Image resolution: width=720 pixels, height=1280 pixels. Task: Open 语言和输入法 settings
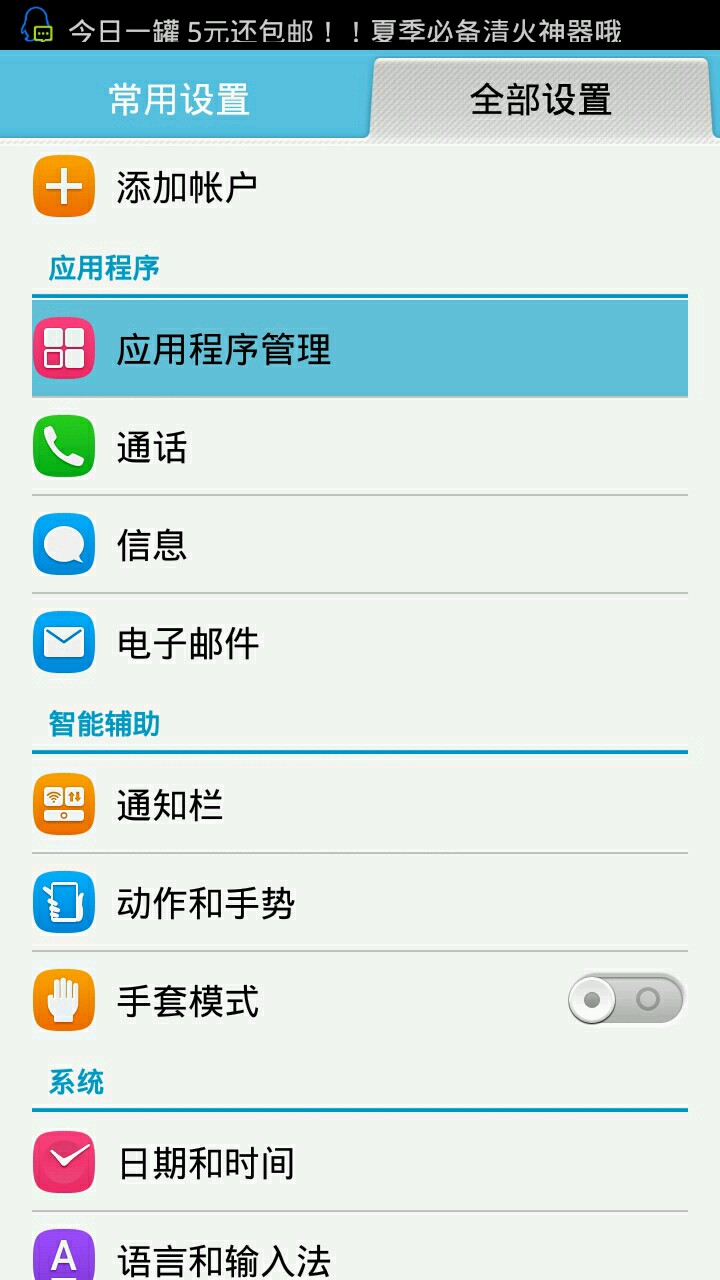[x=360, y=1258]
